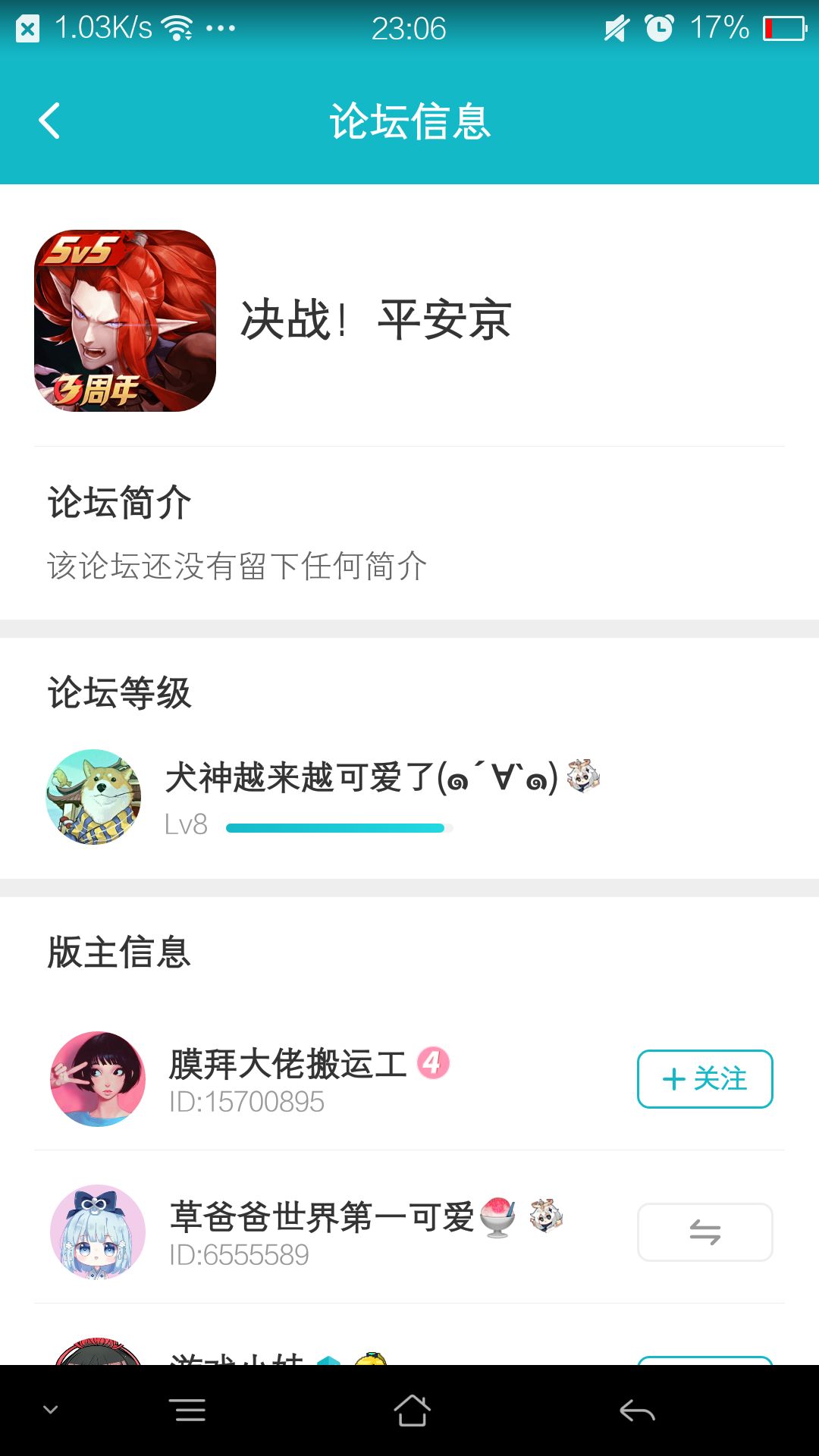Image resolution: width=819 pixels, height=1456 pixels.
Task: Go to the system home screen
Action: (412, 1410)
